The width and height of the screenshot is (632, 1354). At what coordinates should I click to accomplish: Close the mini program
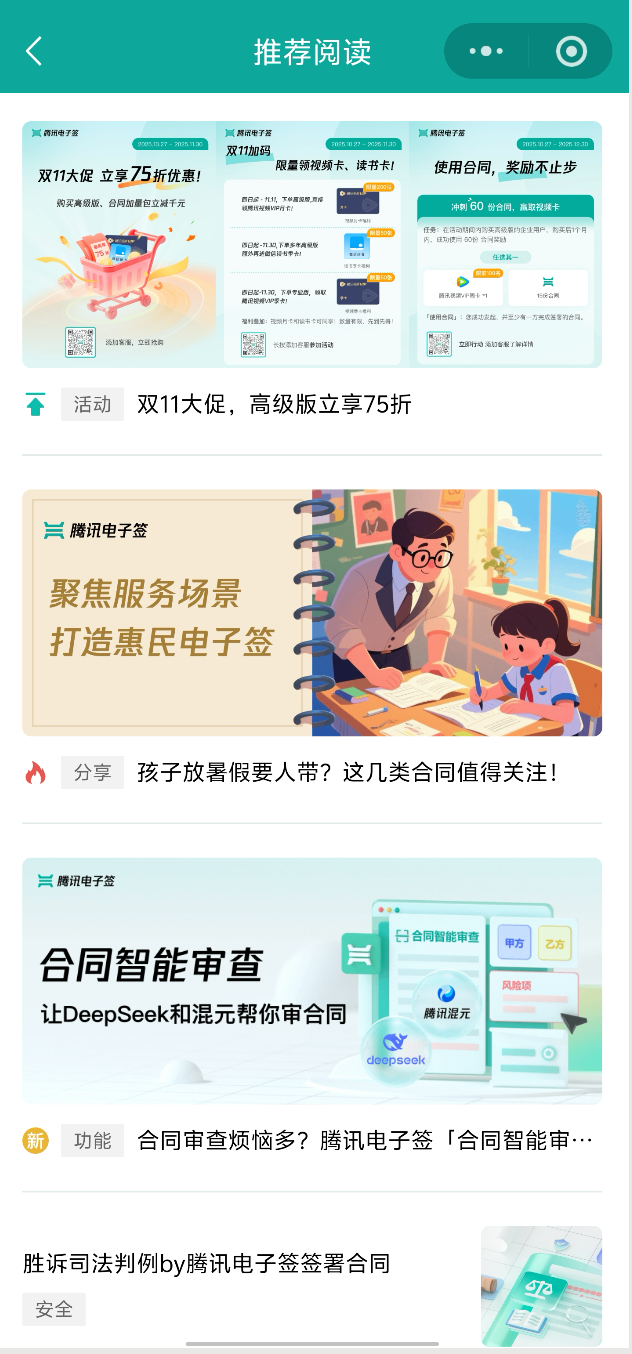571,51
